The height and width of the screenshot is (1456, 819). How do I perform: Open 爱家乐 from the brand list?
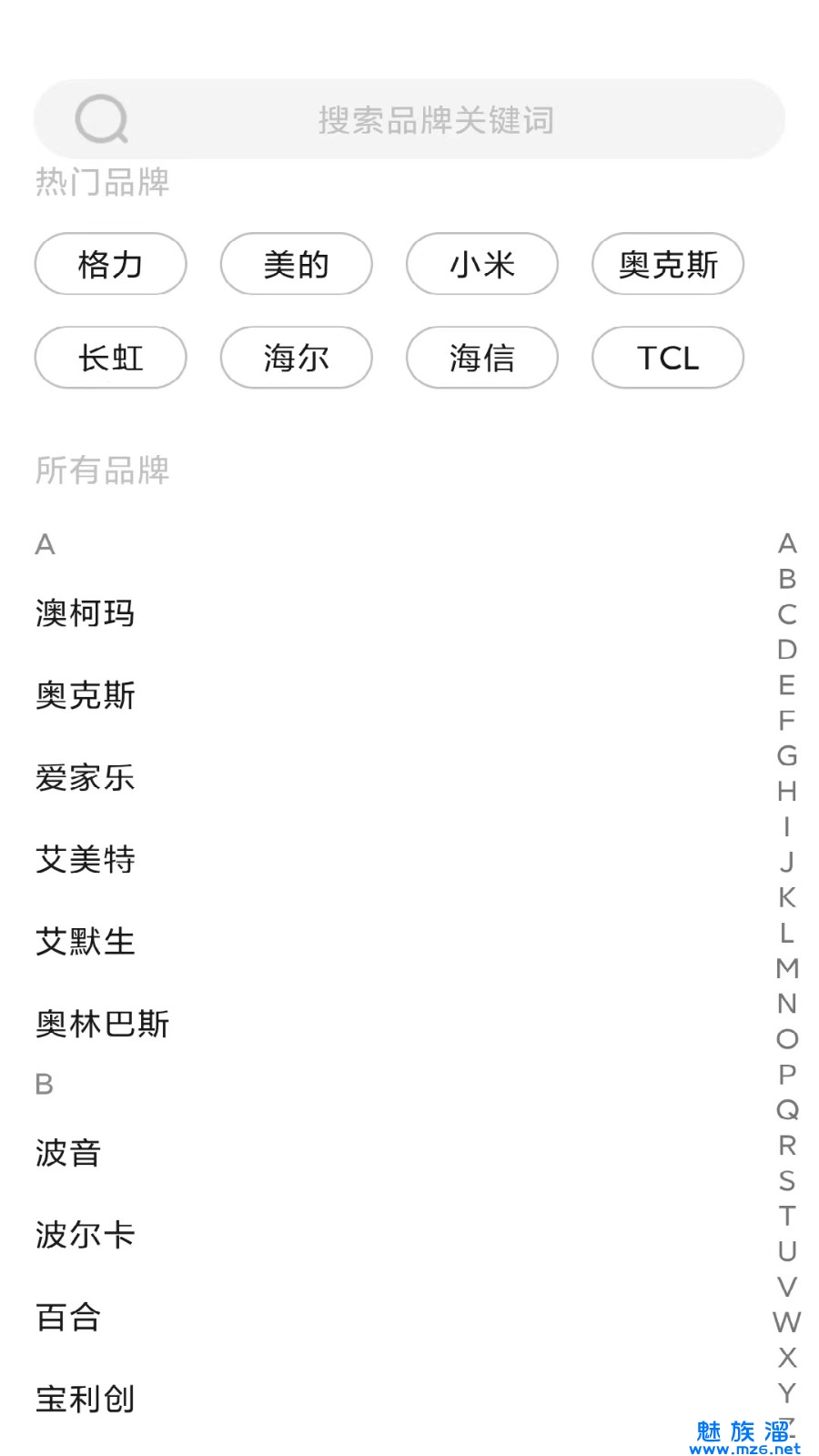86,778
